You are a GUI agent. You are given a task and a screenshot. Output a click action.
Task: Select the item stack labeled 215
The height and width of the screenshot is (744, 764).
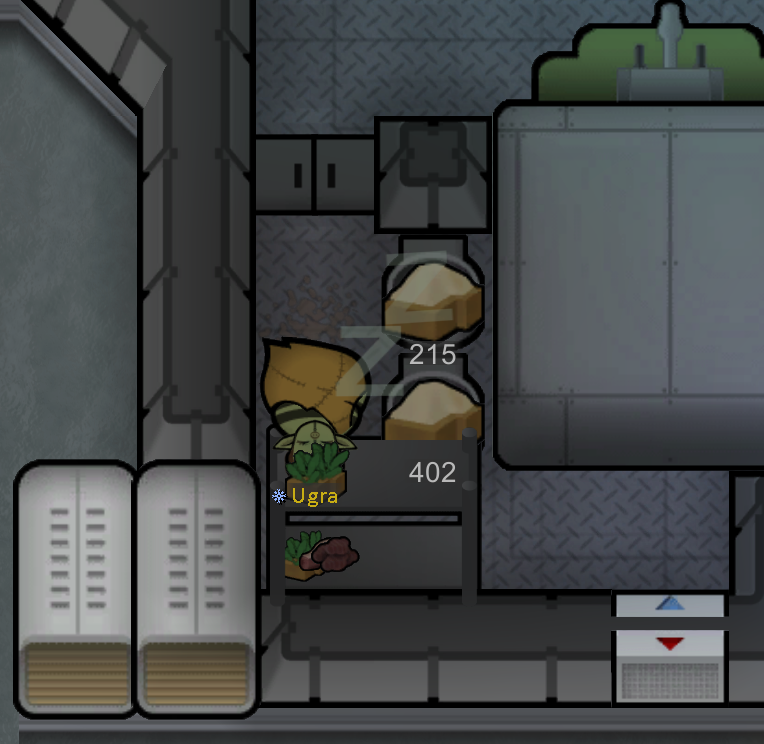pyautogui.click(x=433, y=302)
